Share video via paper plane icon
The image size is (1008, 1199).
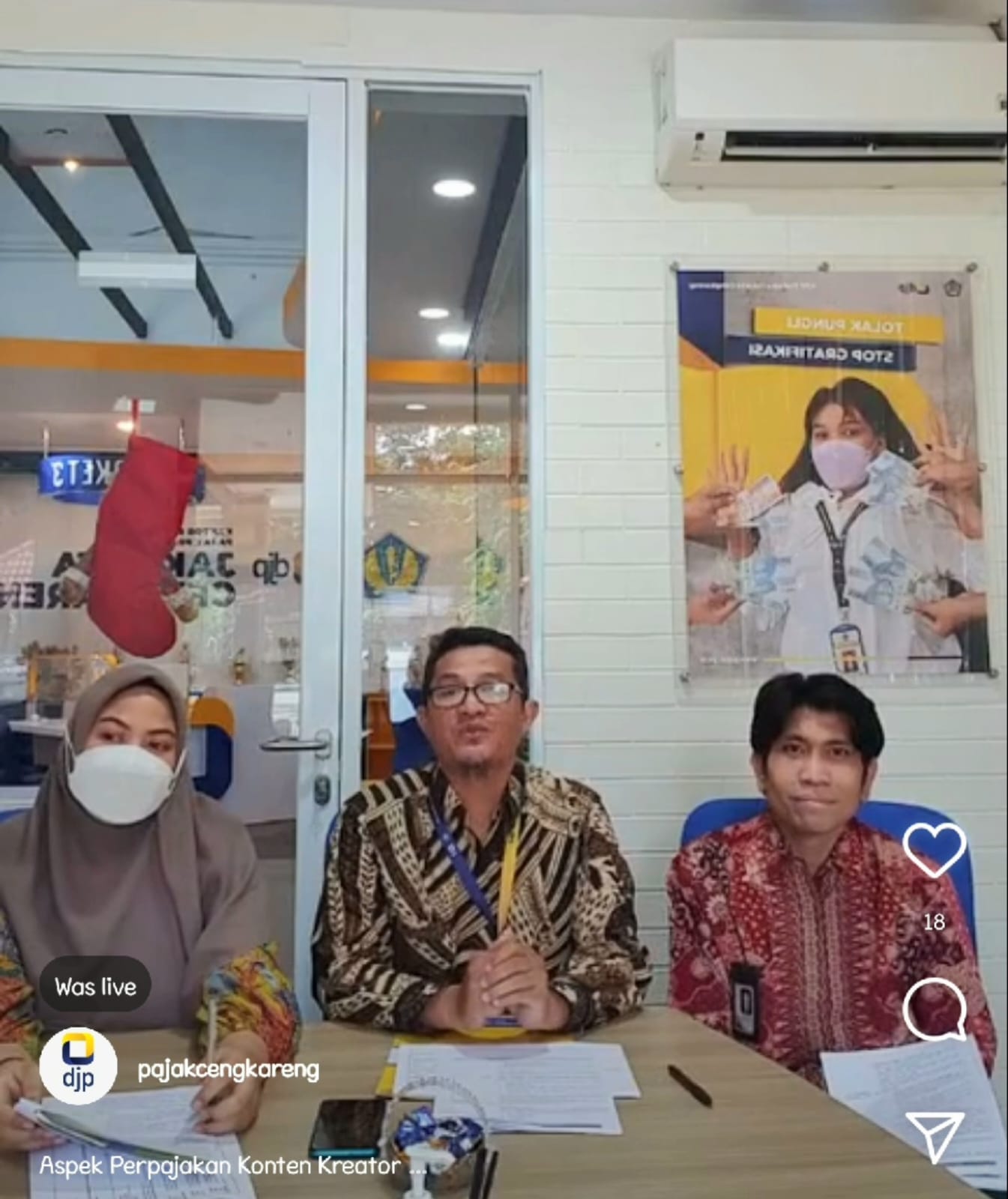[x=934, y=1135]
